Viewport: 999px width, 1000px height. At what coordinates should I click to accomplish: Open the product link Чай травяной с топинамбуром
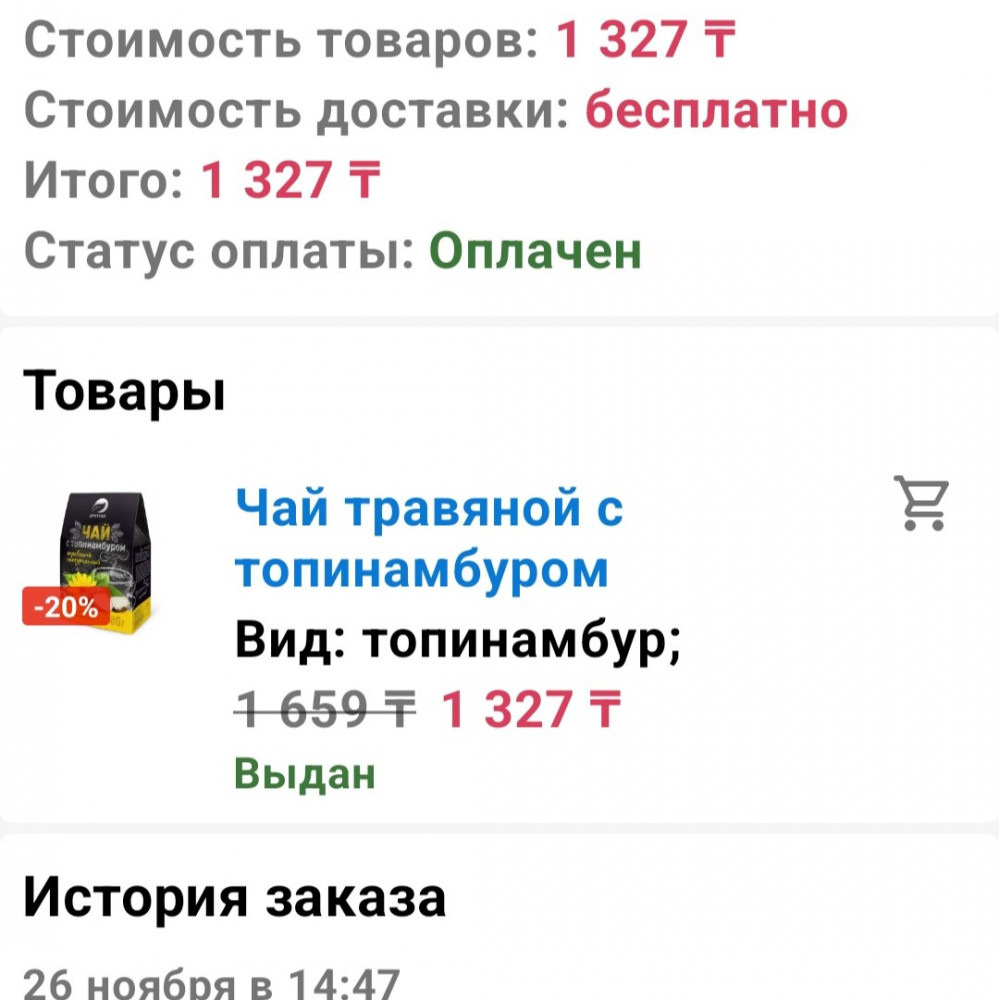click(x=428, y=540)
